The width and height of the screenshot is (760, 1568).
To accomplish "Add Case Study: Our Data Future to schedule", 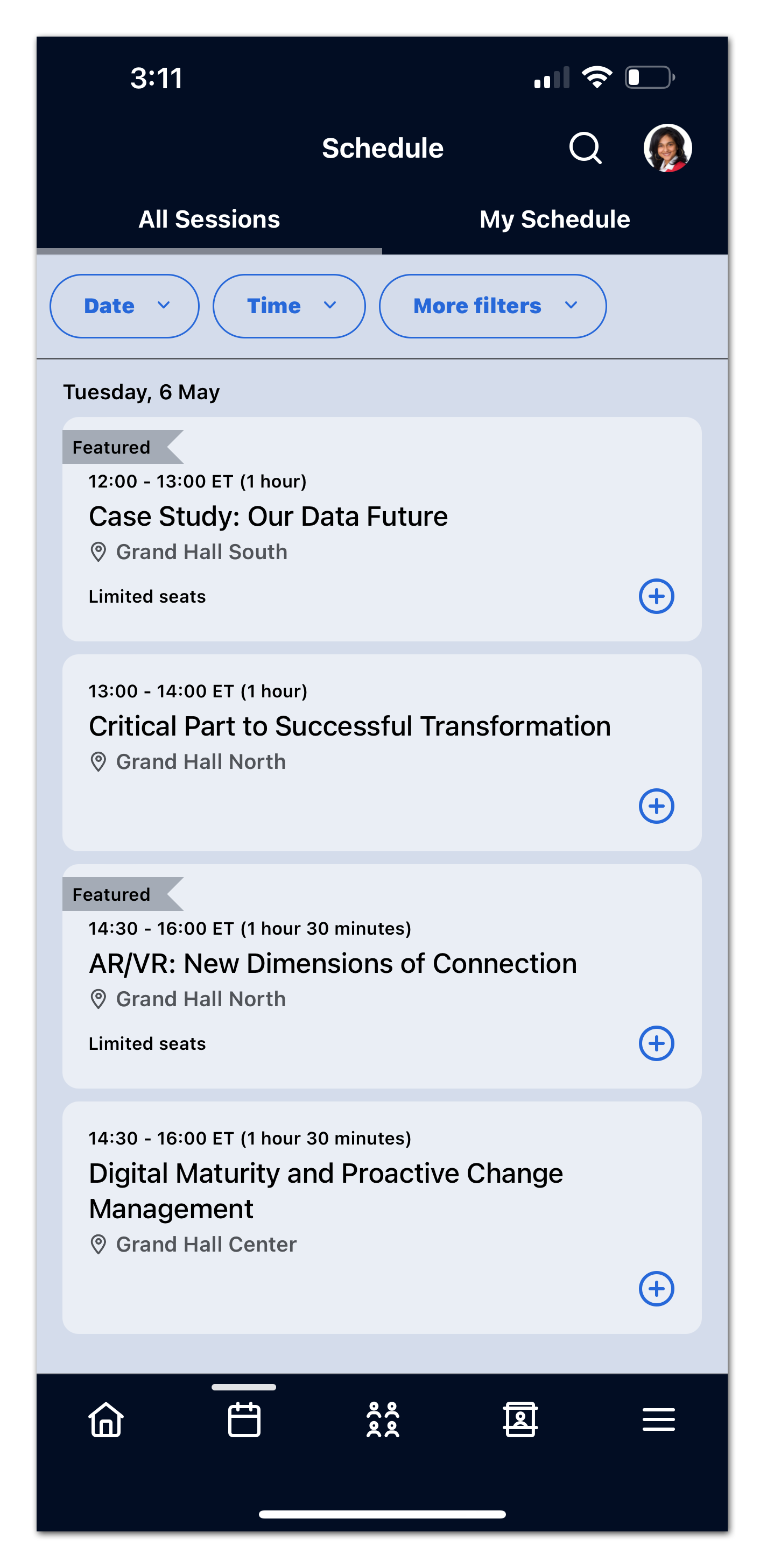I will [x=657, y=596].
